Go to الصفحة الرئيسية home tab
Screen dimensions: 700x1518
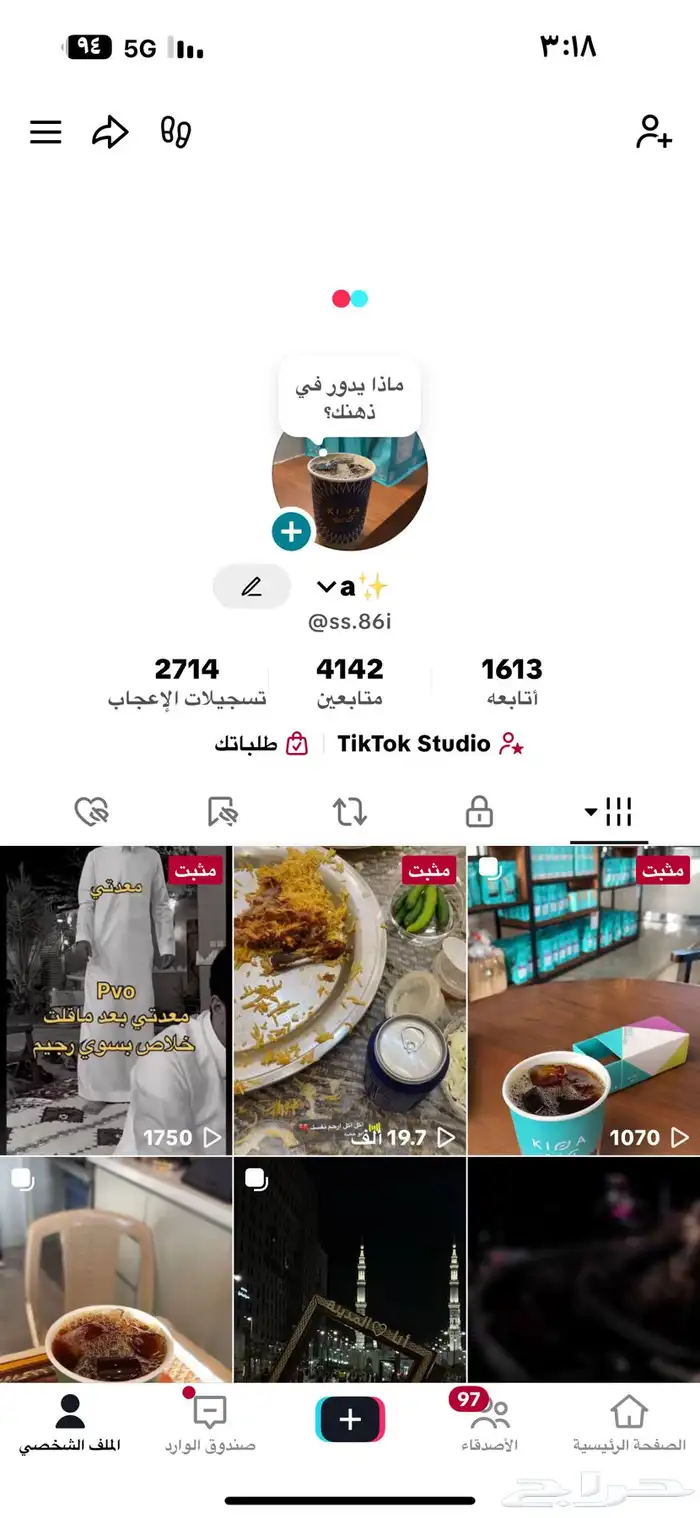629,1422
